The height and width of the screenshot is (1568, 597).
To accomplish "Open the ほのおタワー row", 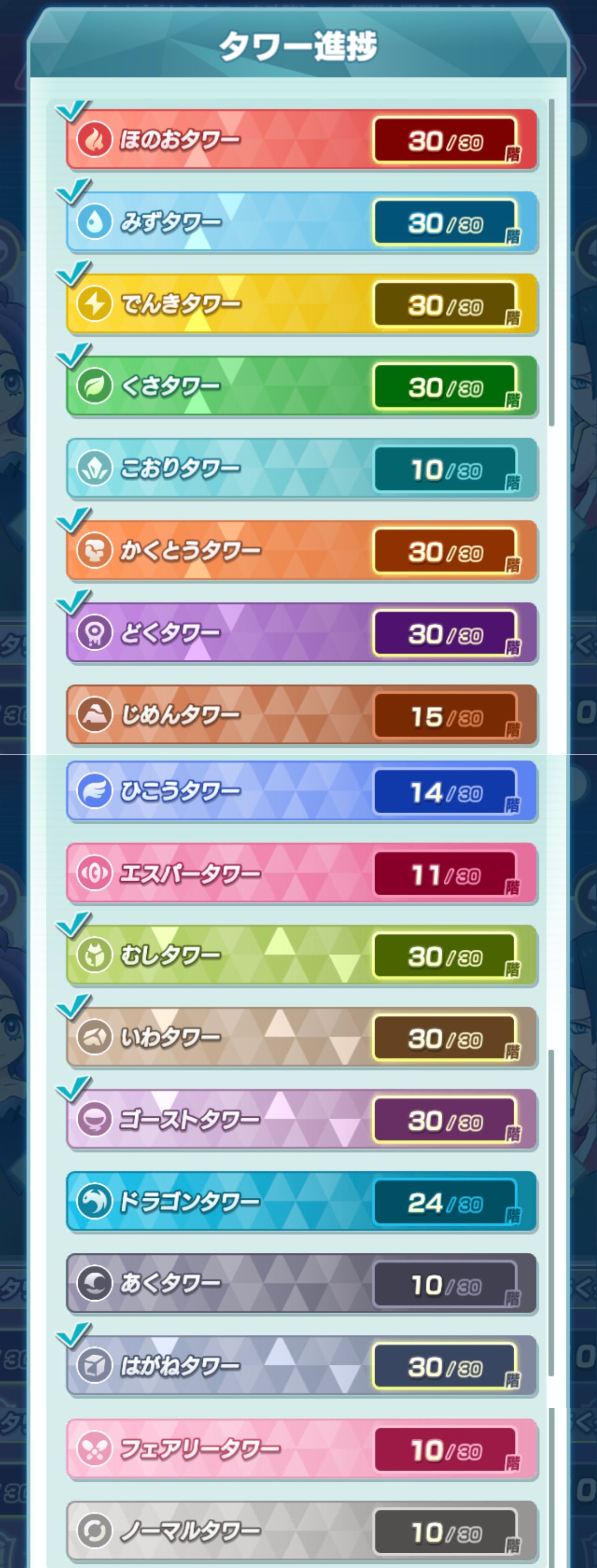I will tap(302, 139).
